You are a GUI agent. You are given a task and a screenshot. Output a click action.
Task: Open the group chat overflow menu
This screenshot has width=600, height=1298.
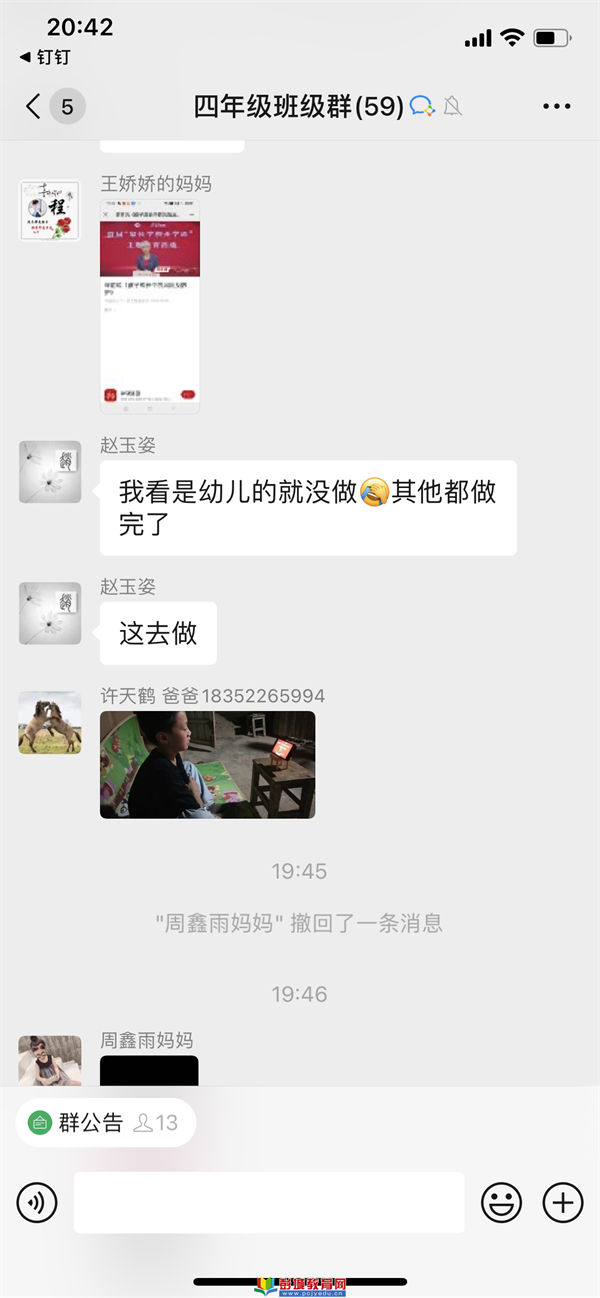click(x=556, y=106)
